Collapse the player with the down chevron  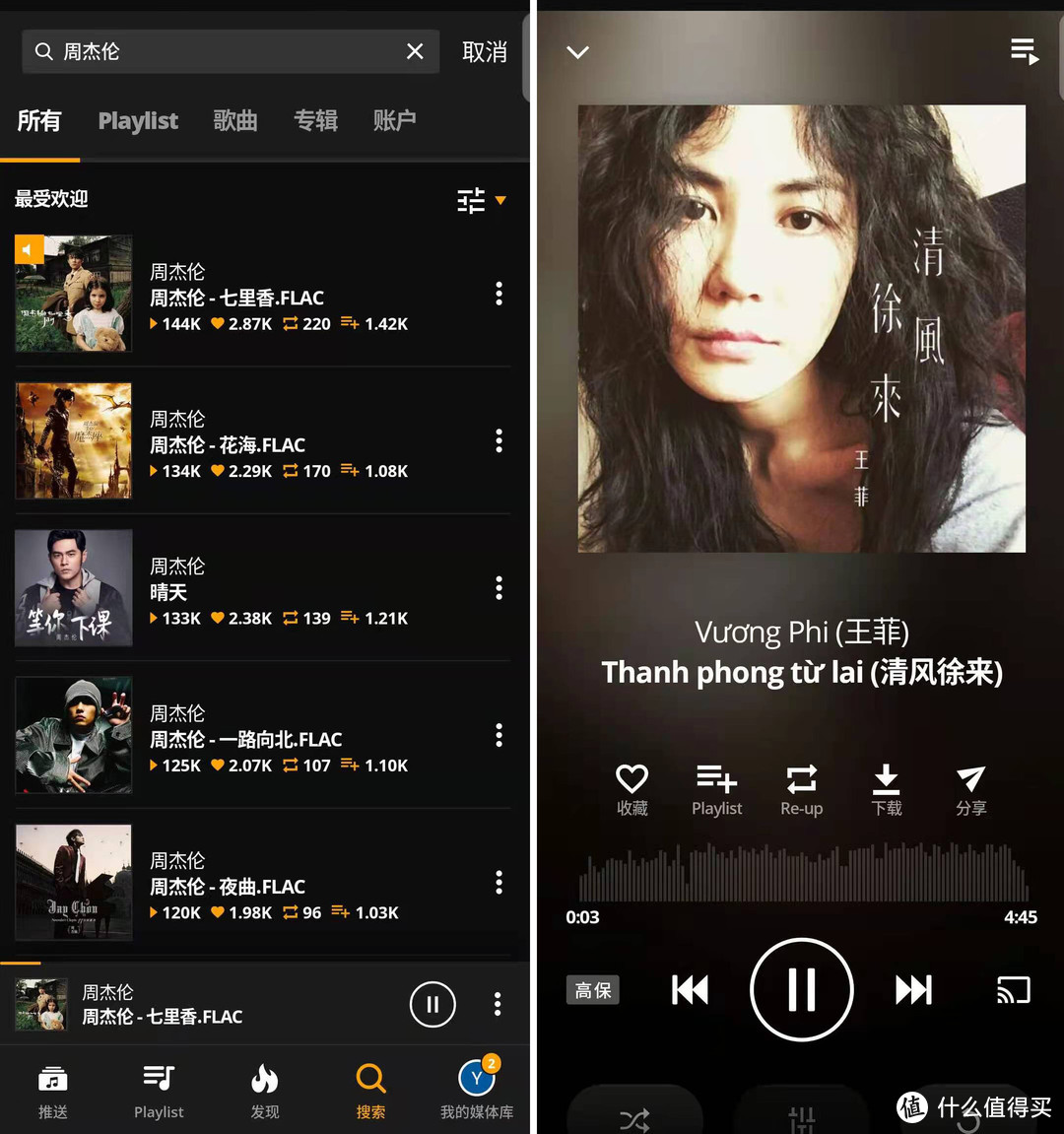coord(578,52)
